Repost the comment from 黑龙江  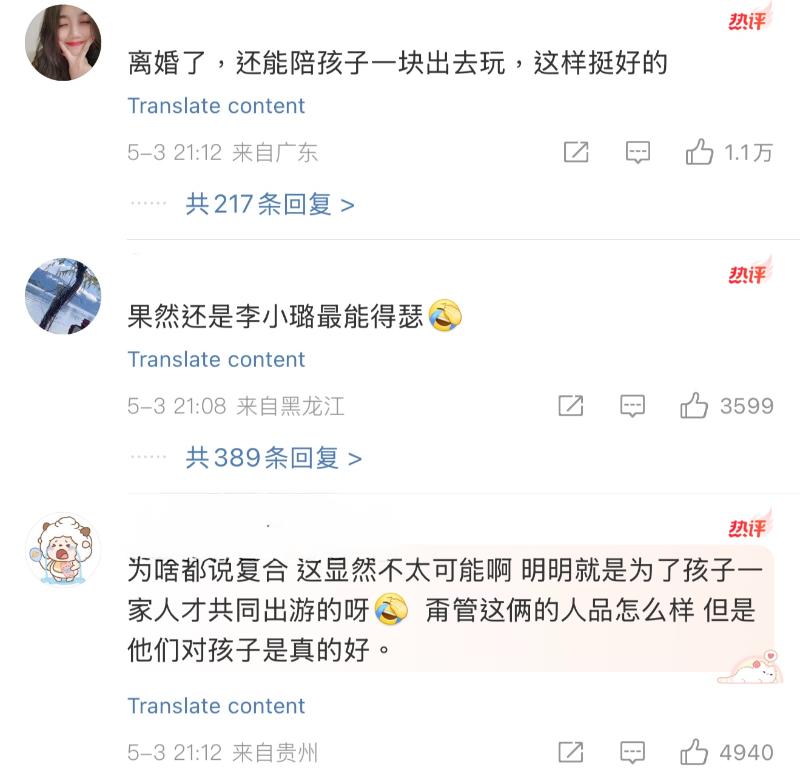tap(570, 406)
